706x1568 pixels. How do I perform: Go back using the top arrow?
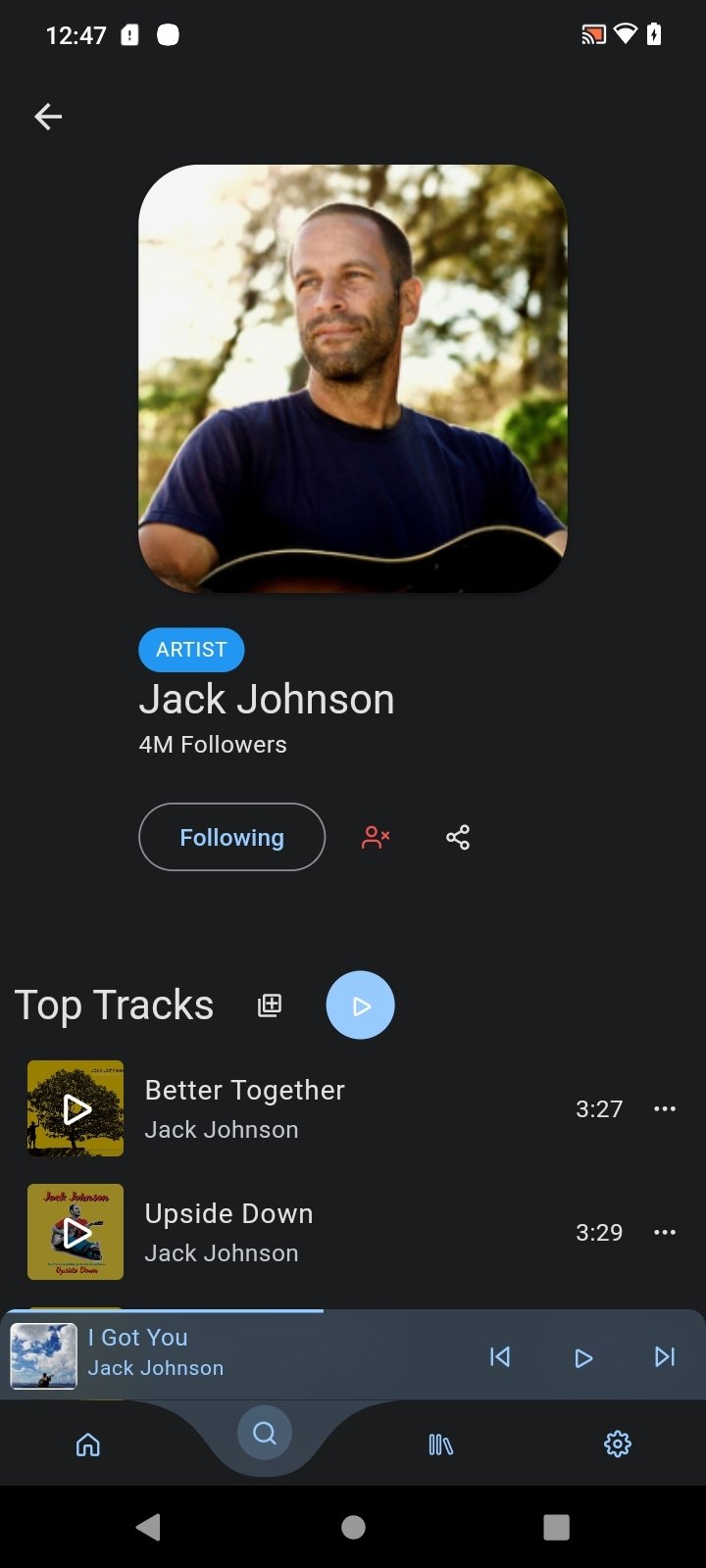tap(48, 117)
